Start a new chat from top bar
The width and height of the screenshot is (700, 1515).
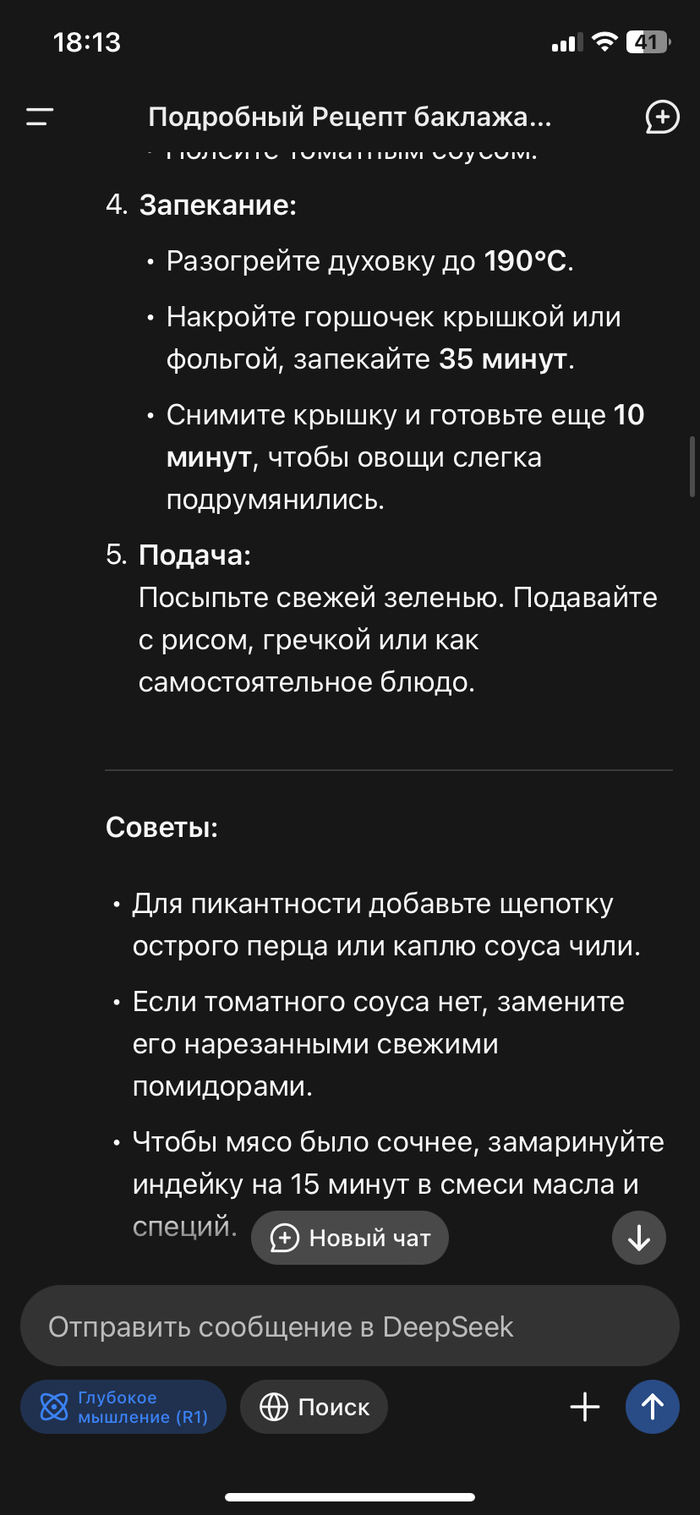pyautogui.click(x=662, y=117)
